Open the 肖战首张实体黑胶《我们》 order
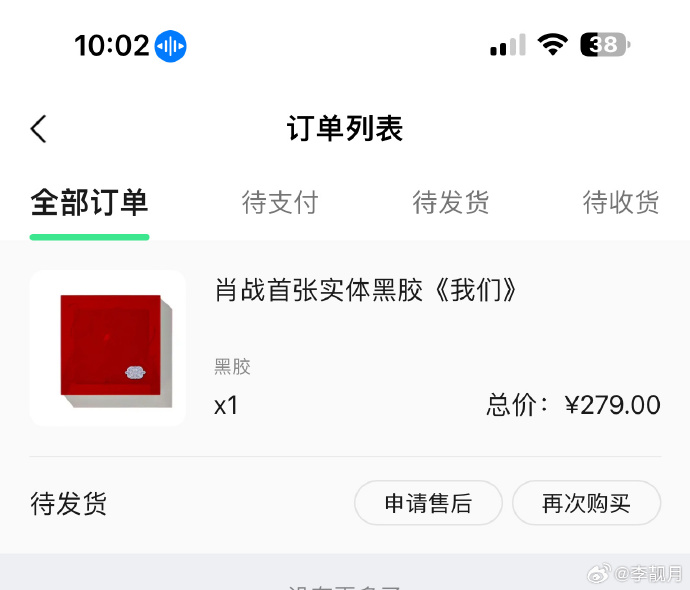Screen dimensions: 690x590 point(366,291)
